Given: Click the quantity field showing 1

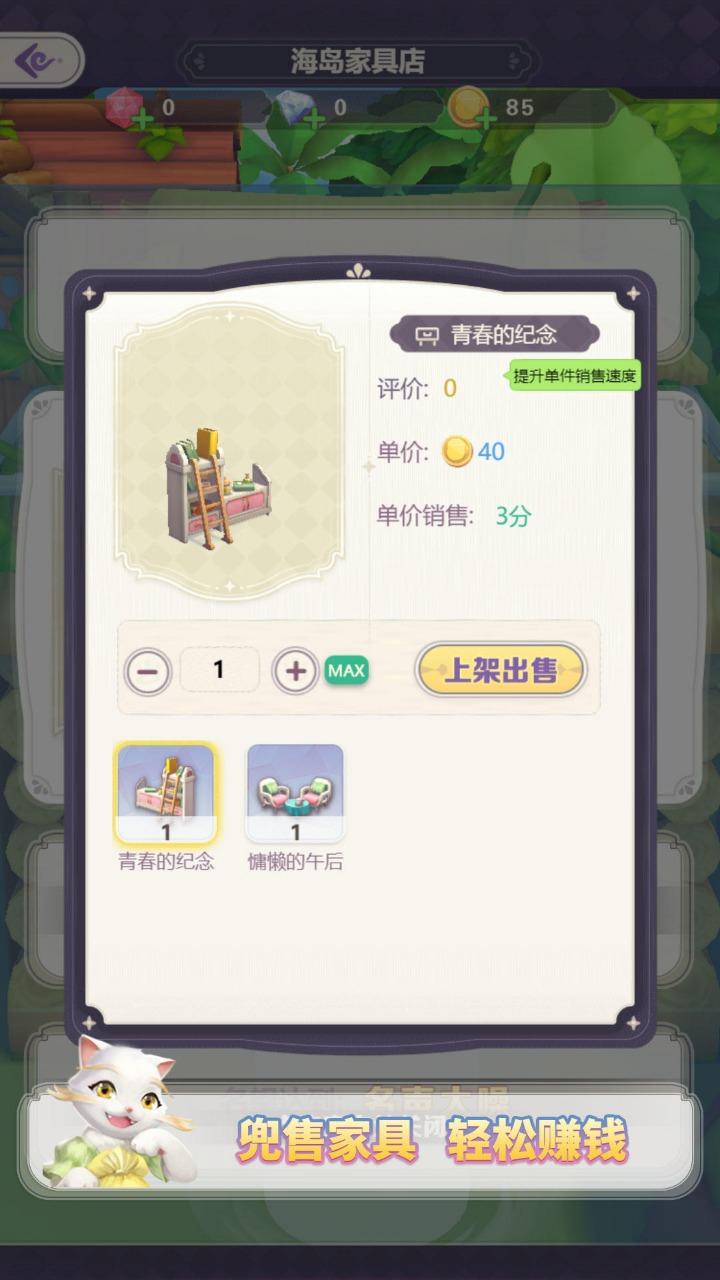Looking at the screenshot, I should click(x=221, y=670).
